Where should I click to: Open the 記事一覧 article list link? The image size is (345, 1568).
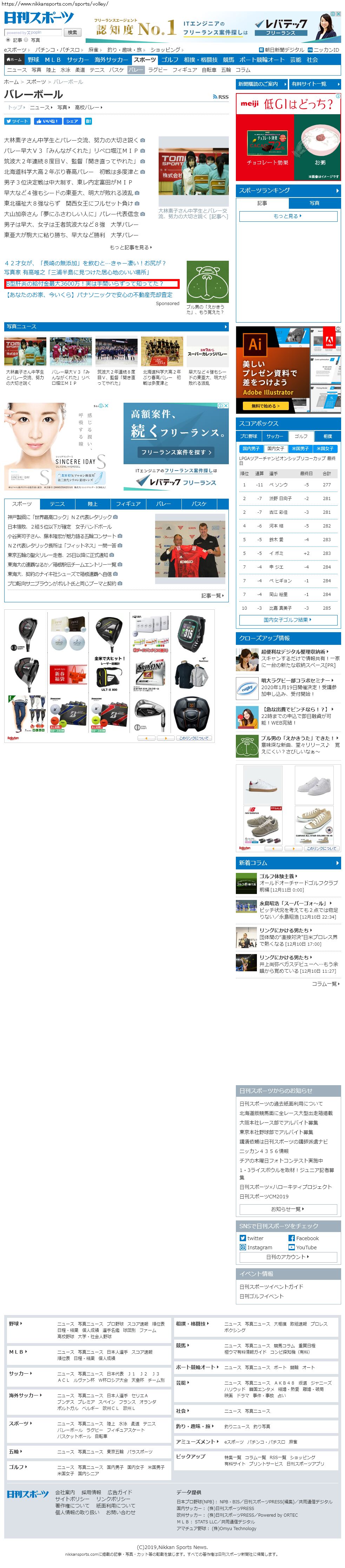212,595
